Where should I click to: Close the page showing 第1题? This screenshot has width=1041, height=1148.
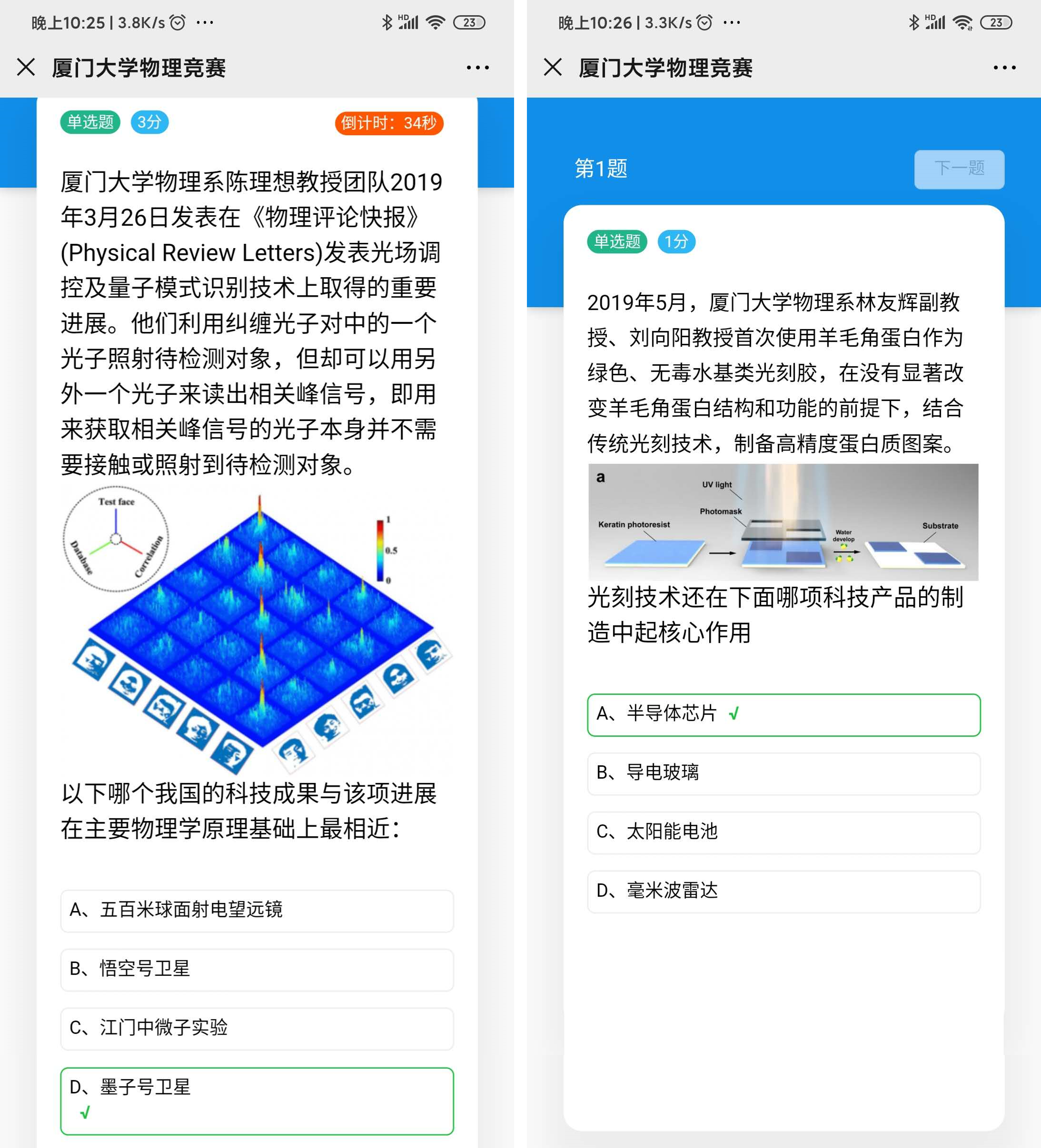point(552,67)
